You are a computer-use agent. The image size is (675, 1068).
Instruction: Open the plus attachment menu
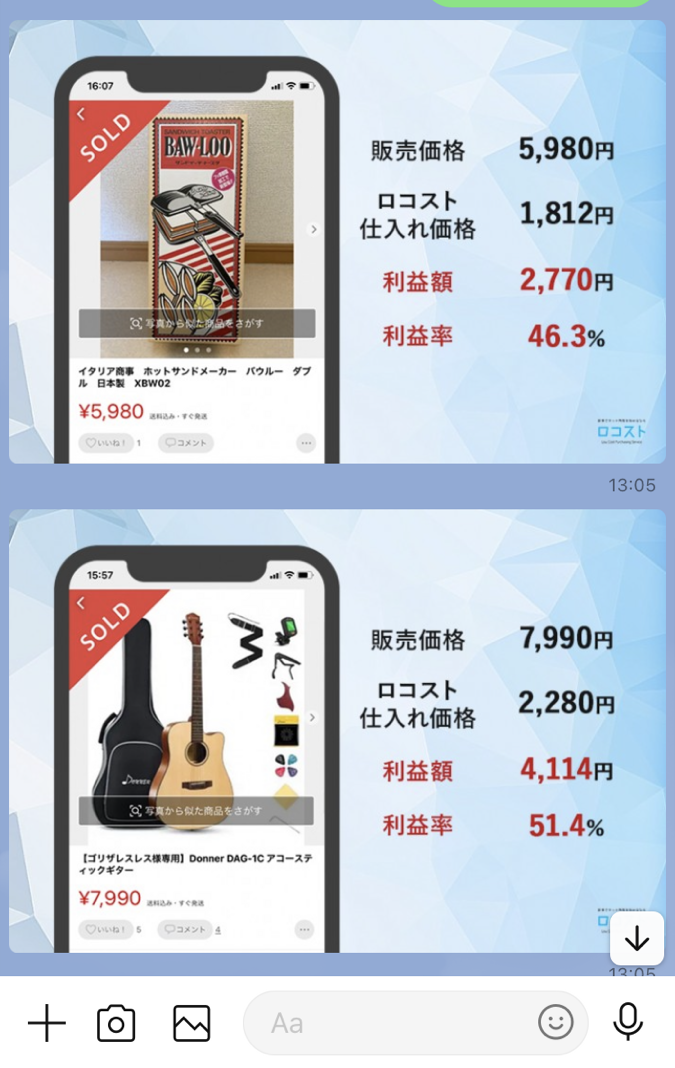point(46,1023)
